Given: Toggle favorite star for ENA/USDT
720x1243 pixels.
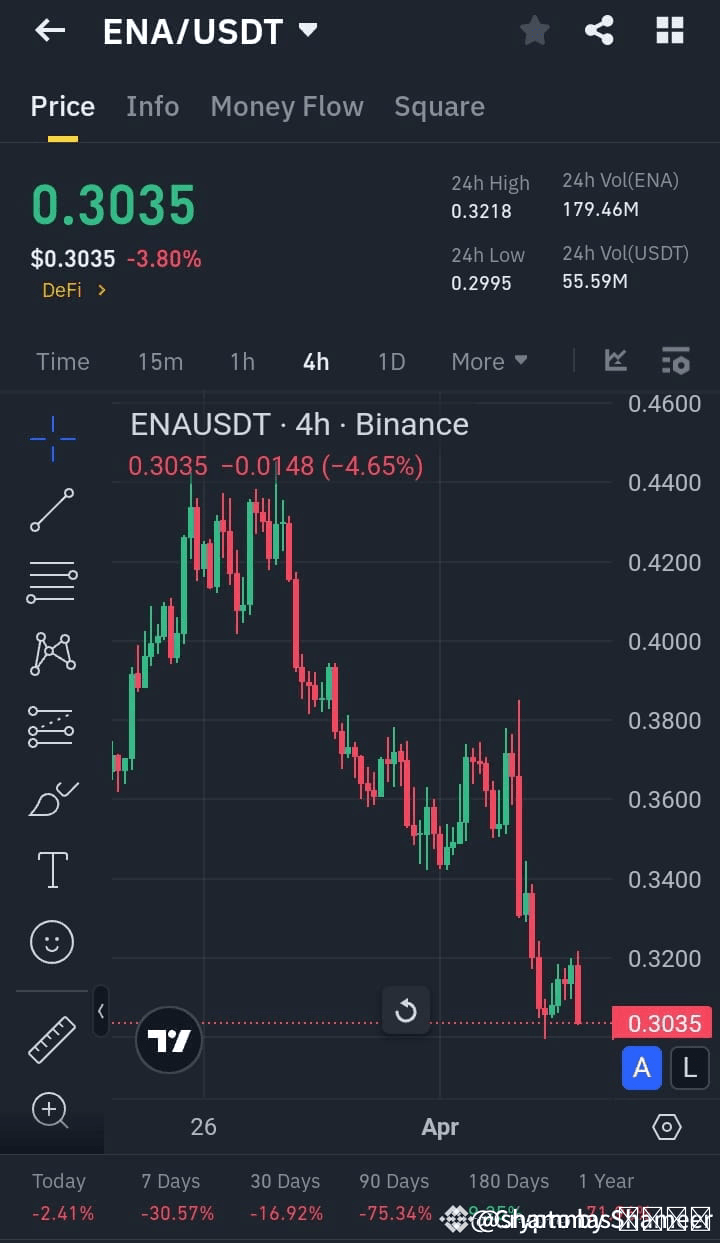Looking at the screenshot, I should (x=533, y=30).
